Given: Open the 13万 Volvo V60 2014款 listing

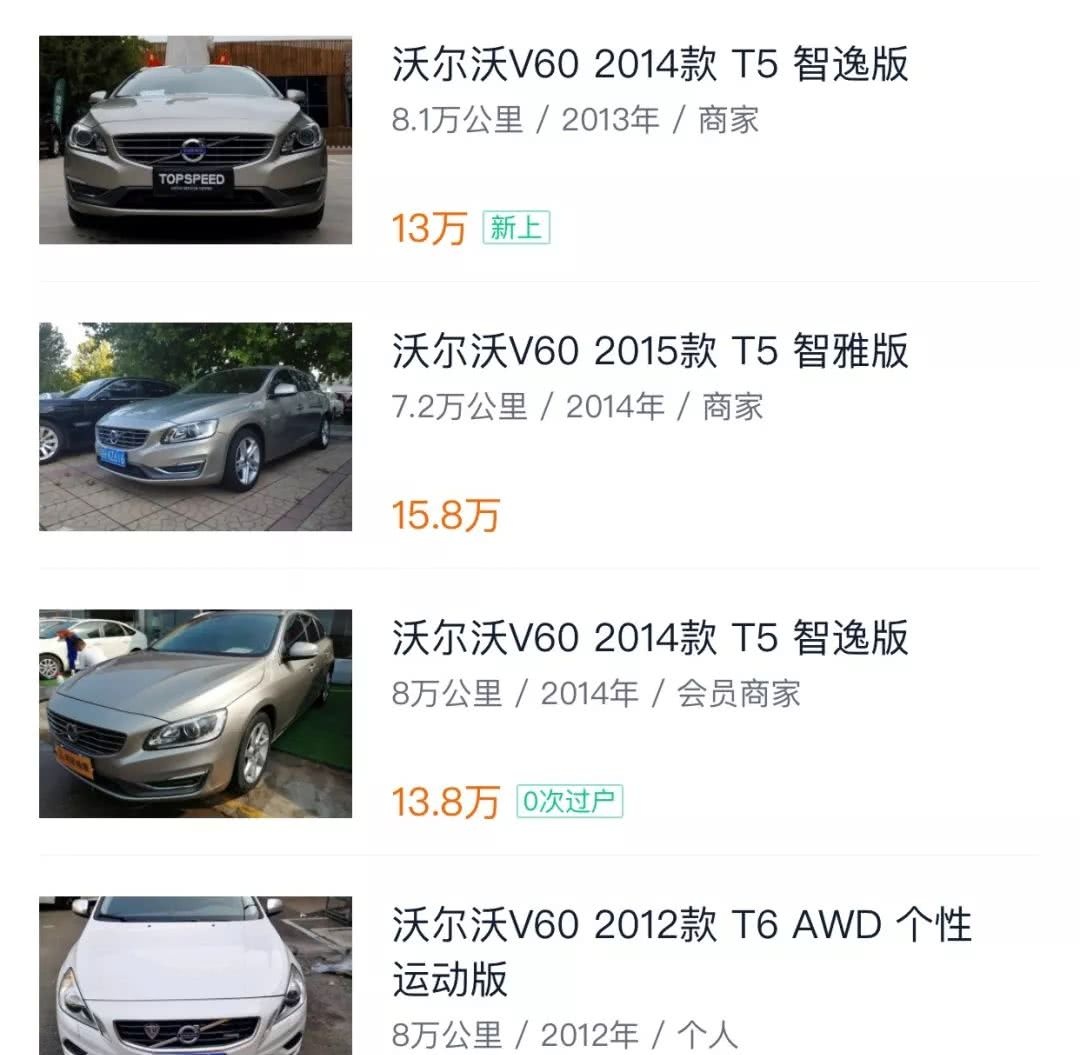Looking at the screenshot, I should (650, 66).
